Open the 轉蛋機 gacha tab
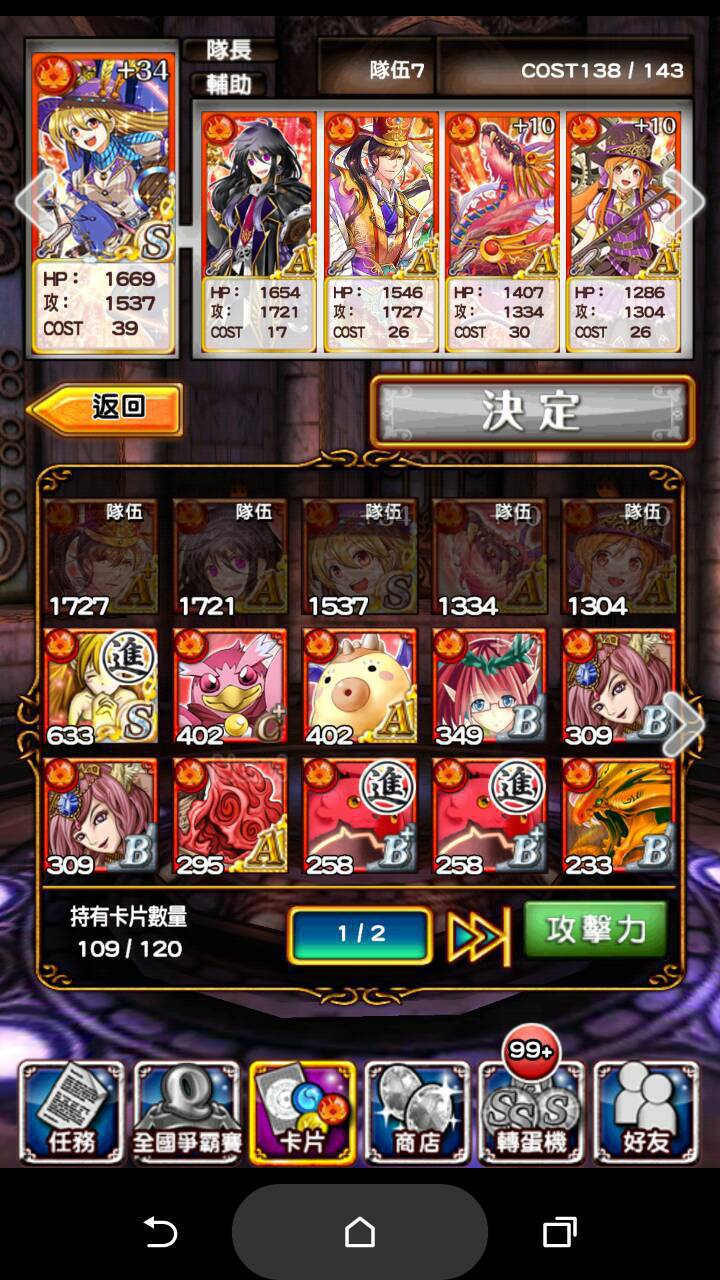The height and width of the screenshot is (1280, 720). 532,1113
